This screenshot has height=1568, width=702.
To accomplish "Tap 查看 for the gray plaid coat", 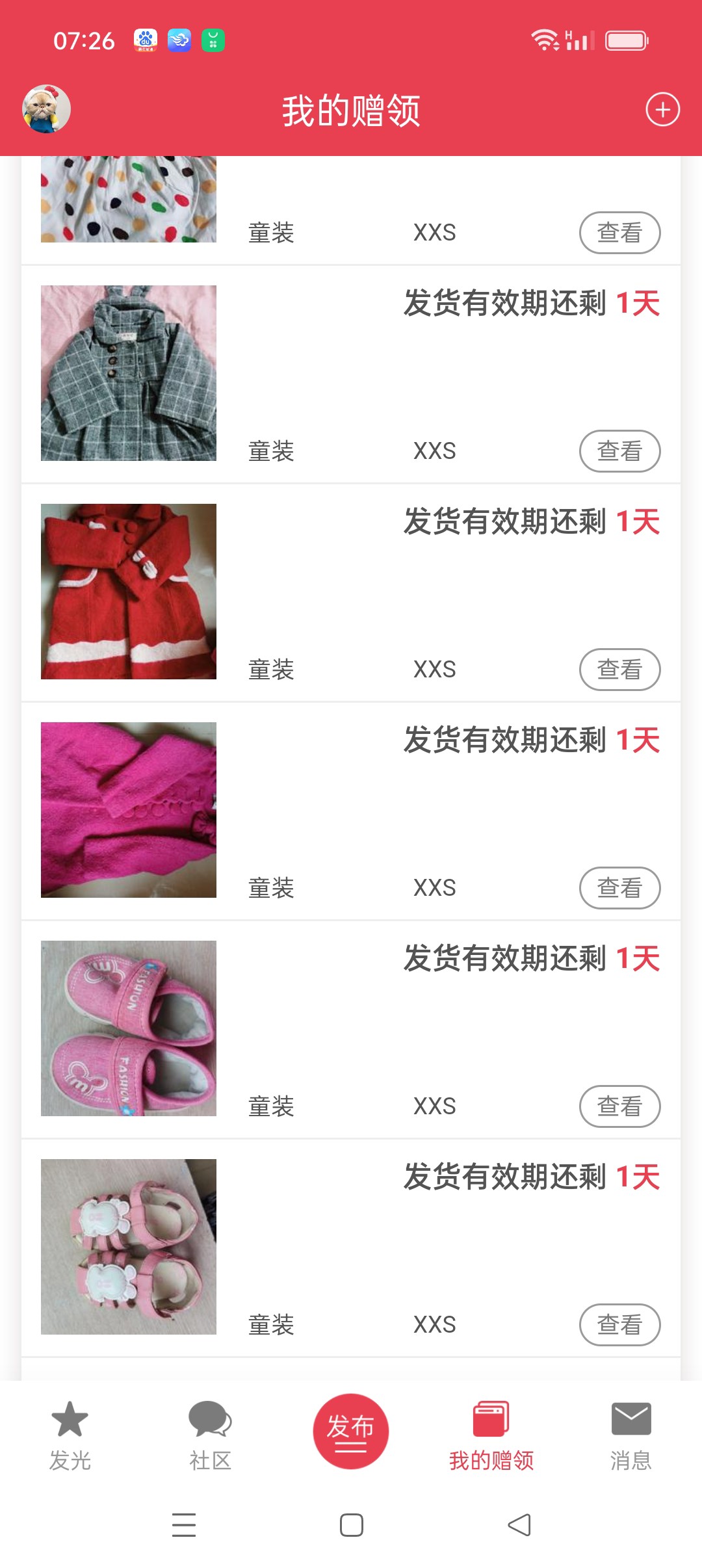I will (x=619, y=451).
